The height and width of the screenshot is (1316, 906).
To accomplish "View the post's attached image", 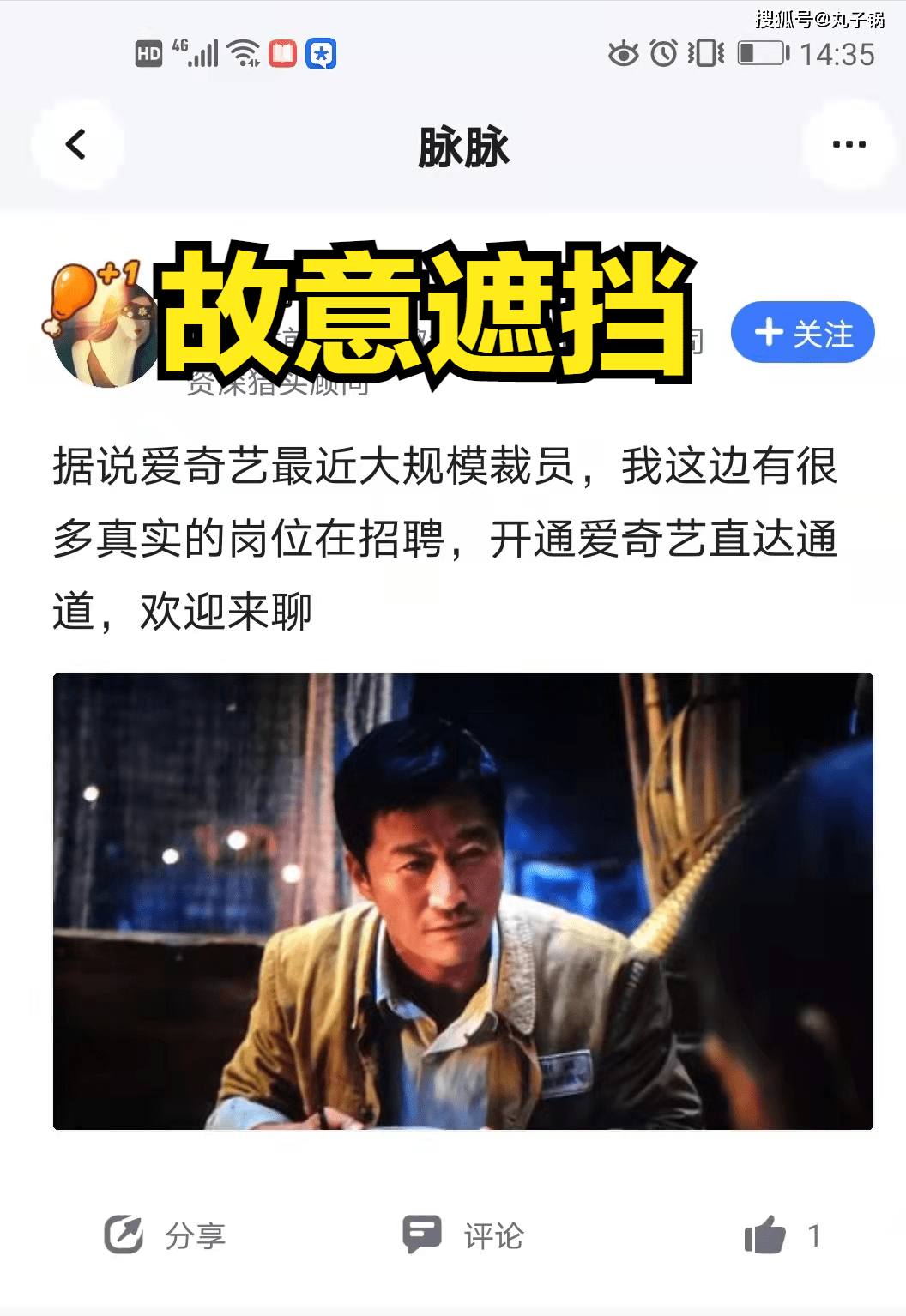I will pos(463,901).
